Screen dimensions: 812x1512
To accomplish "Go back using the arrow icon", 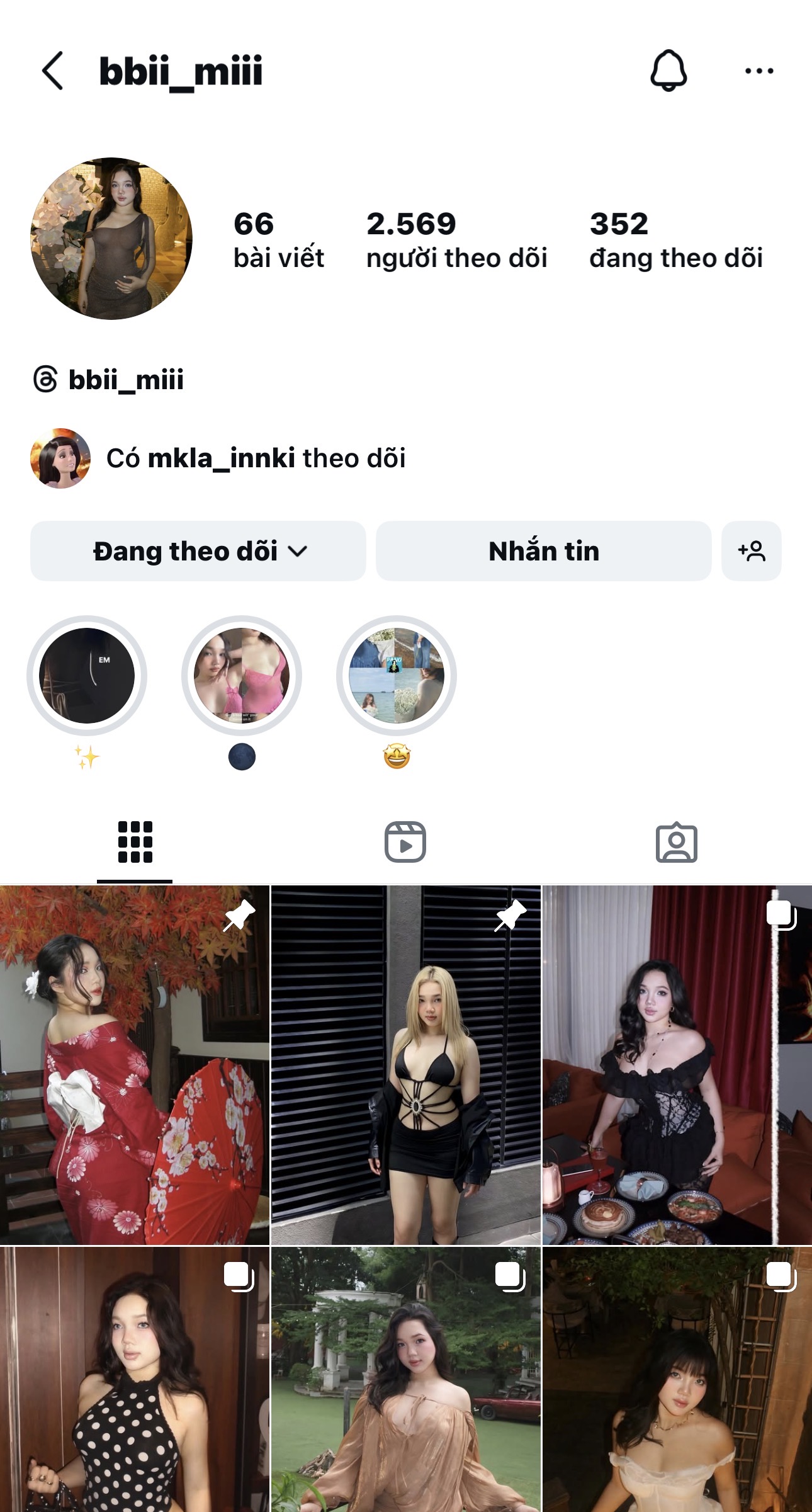I will [53, 71].
